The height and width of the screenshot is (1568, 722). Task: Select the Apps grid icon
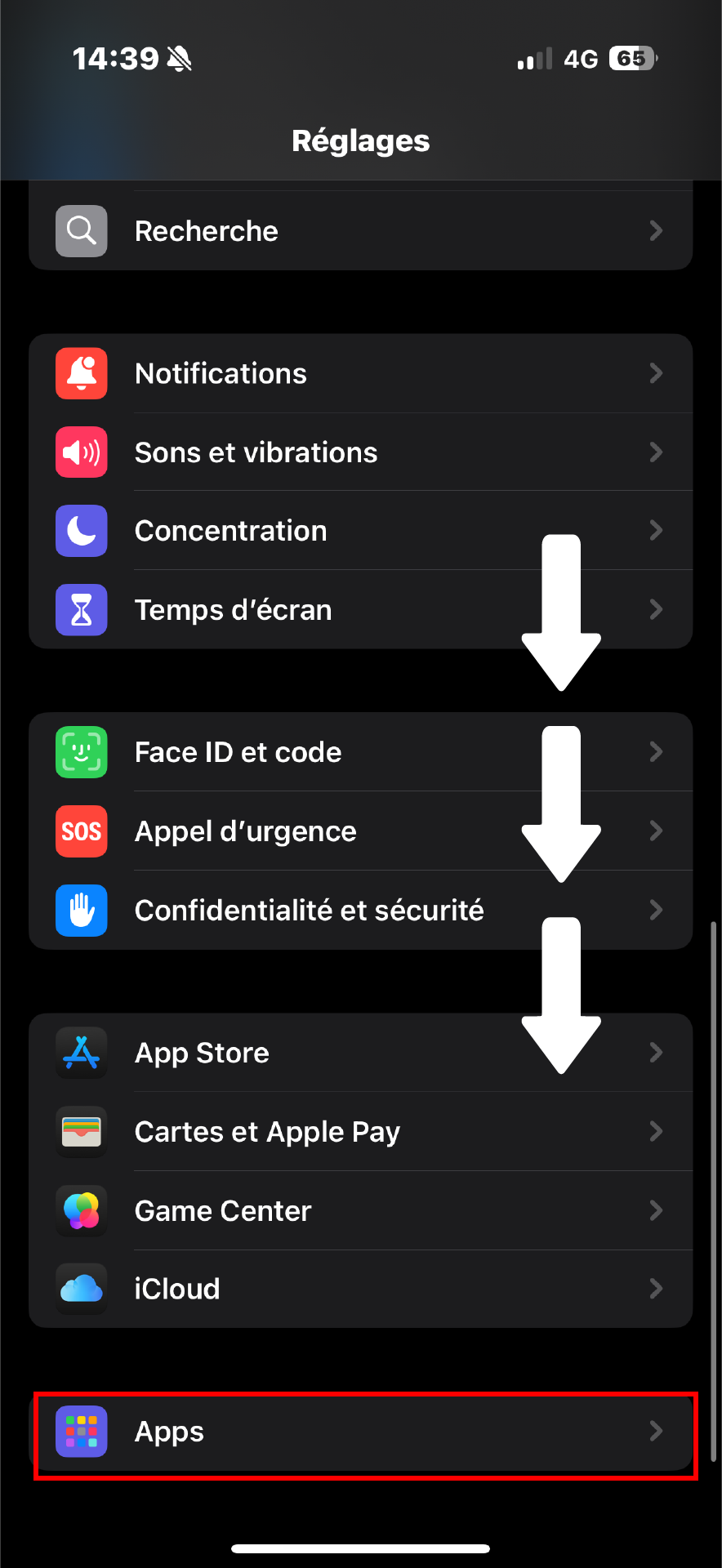(81, 1432)
